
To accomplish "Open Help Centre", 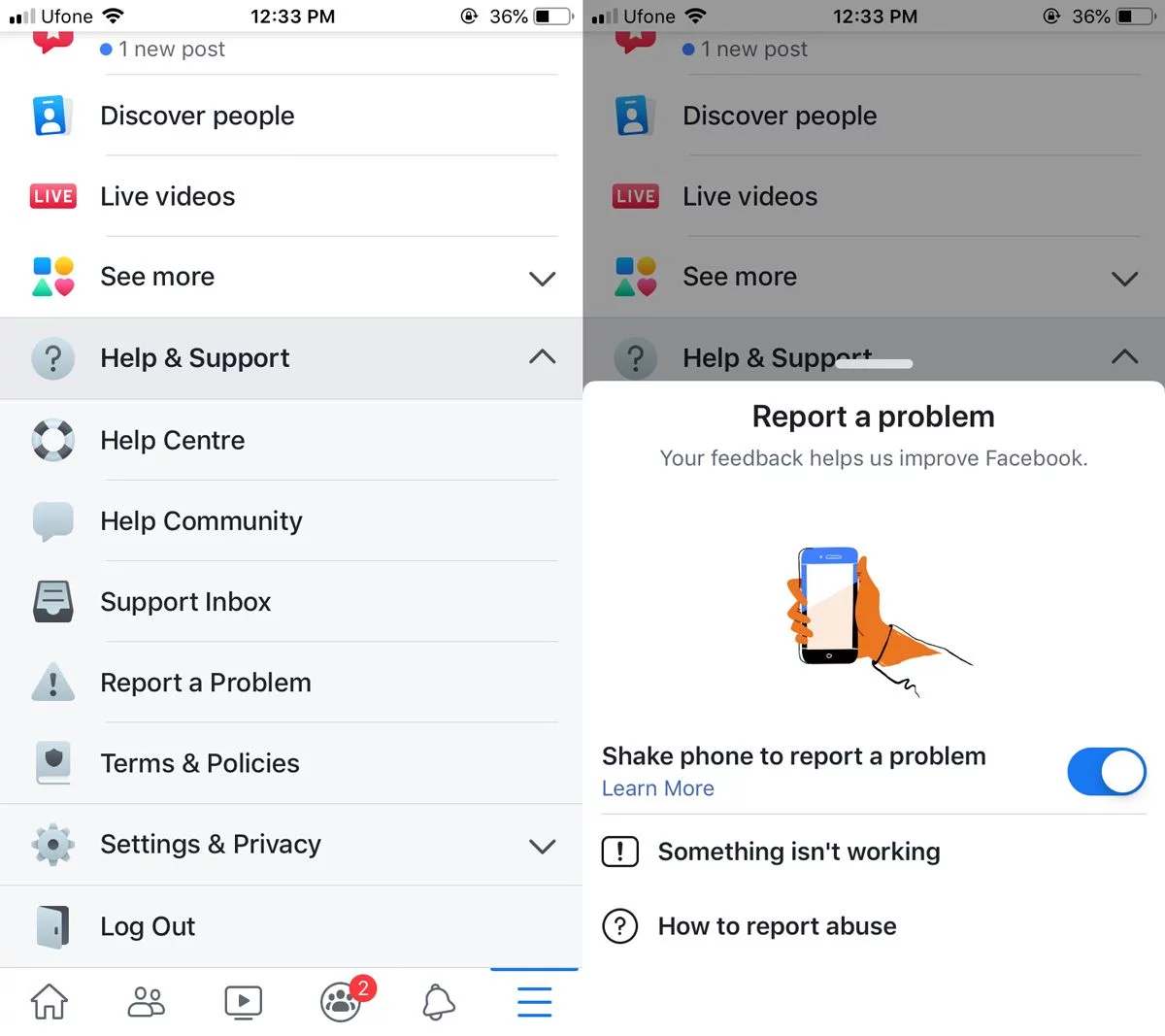I will coord(173,440).
